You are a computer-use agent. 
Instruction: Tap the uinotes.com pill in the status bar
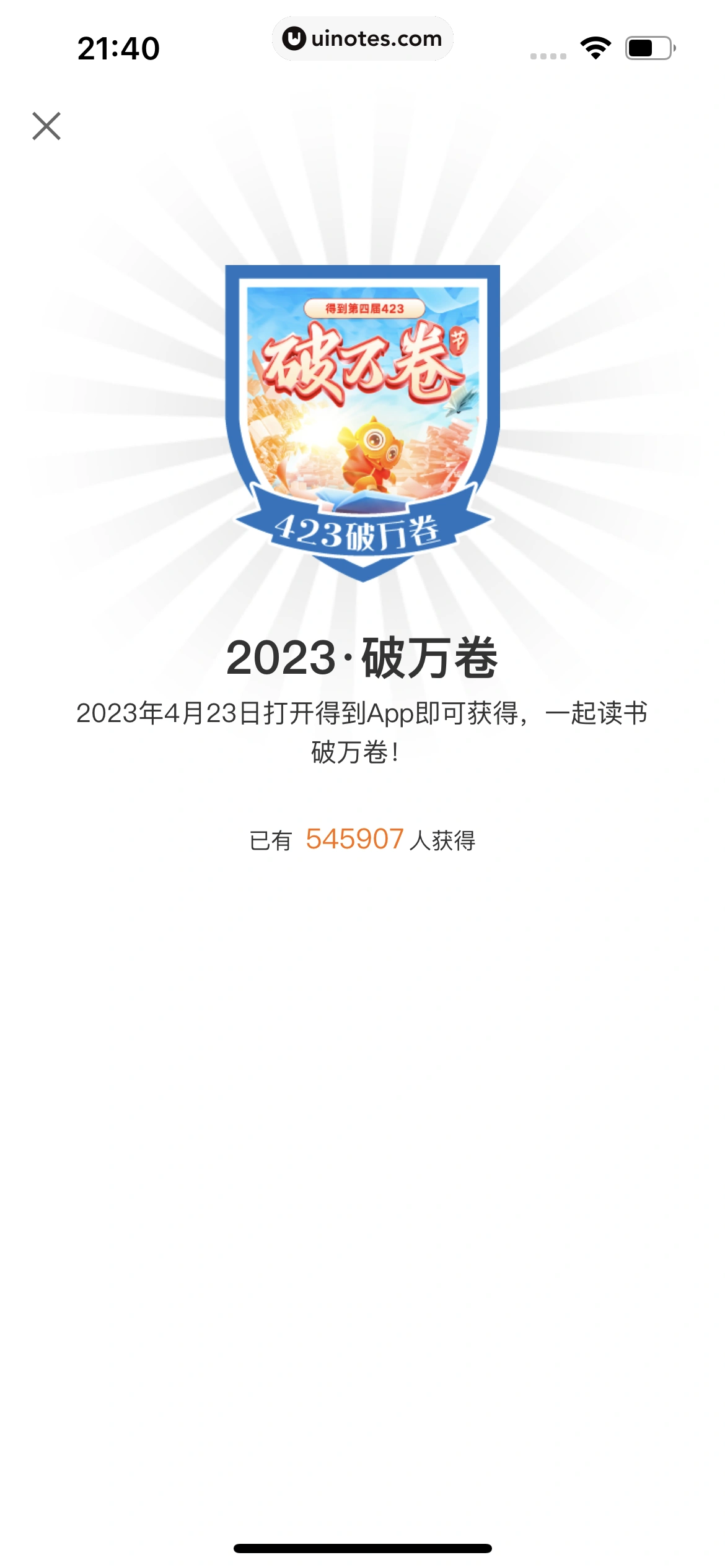click(362, 38)
